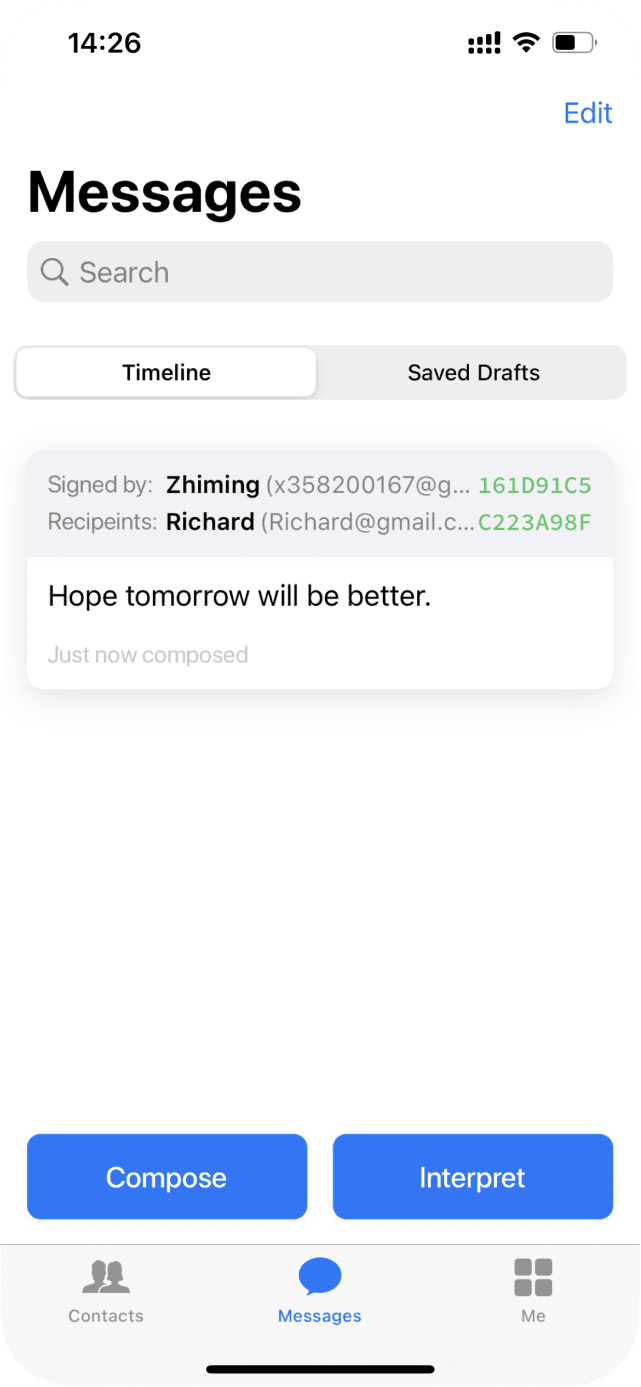Switch to Saved Drafts
The height and width of the screenshot is (1387, 641).
tap(473, 373)
